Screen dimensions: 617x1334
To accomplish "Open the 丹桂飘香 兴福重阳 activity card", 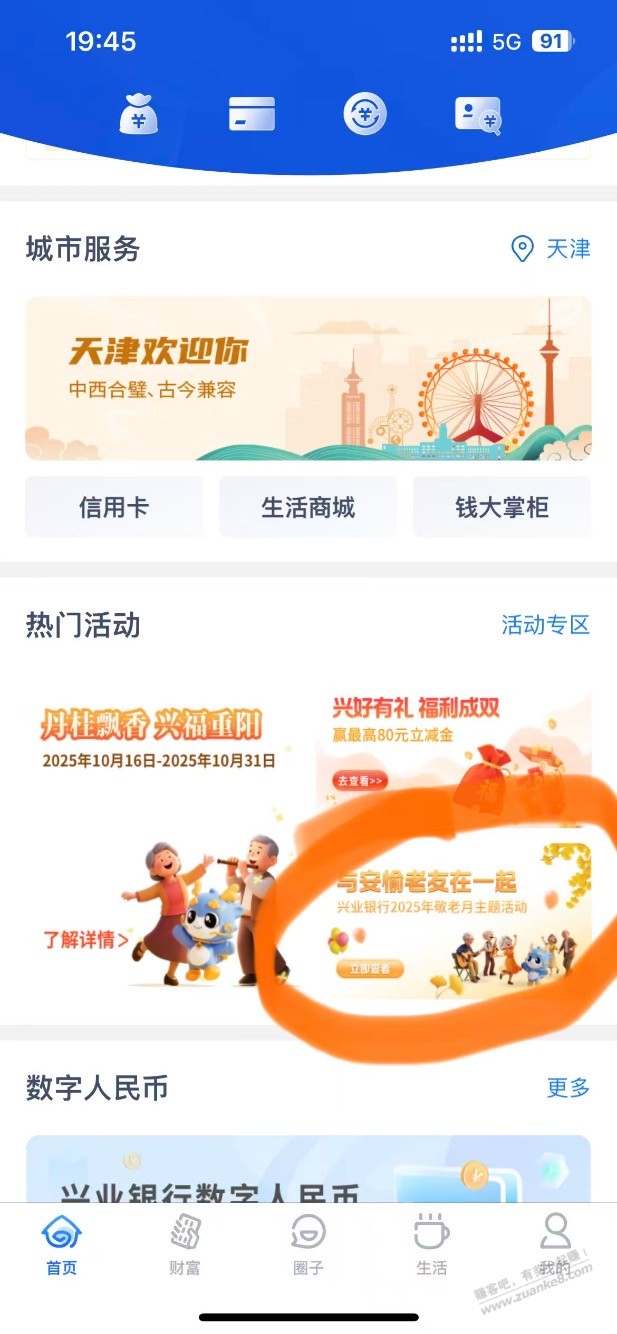I will 160,840.
